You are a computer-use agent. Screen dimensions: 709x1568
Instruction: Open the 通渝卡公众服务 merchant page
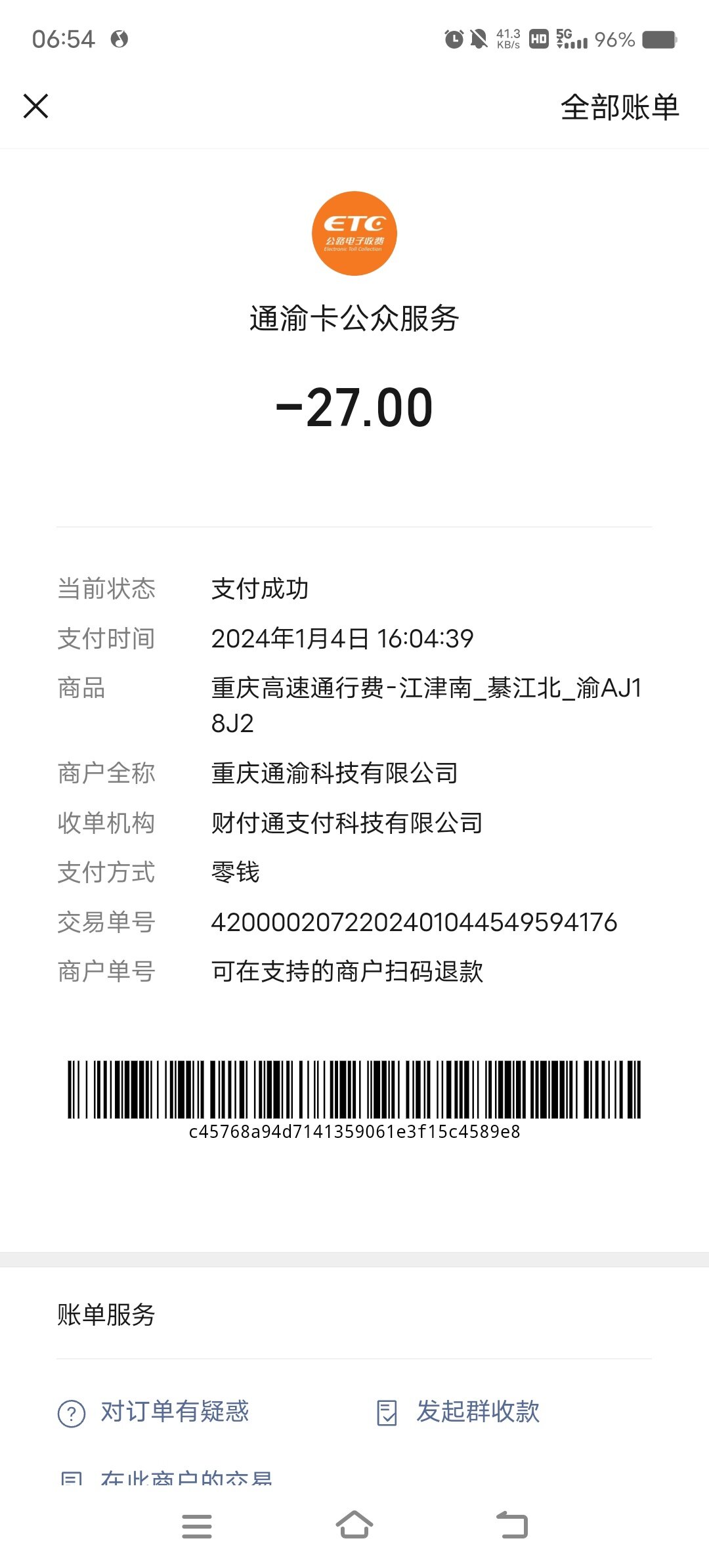coord(354,318)
